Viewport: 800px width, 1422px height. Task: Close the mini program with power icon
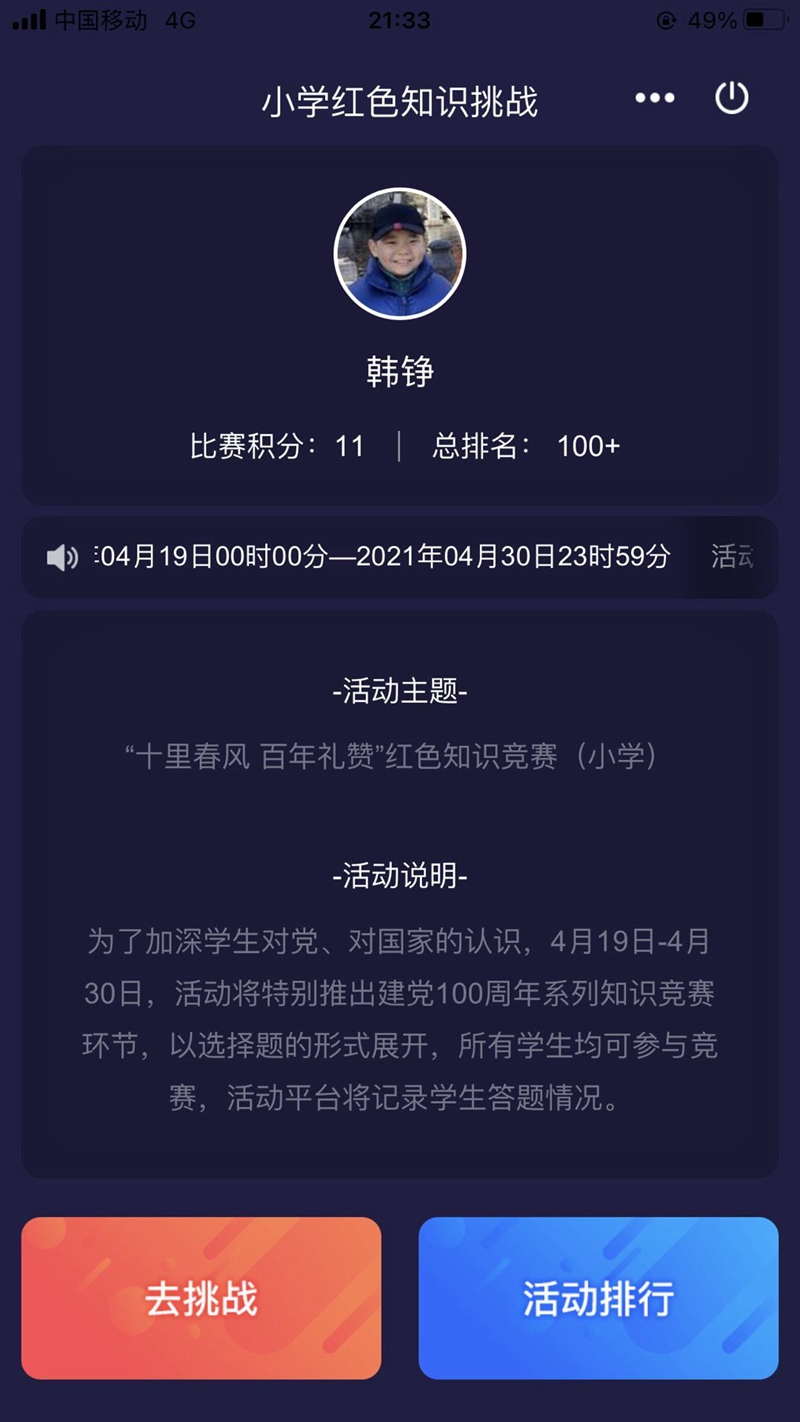(732, 98)
